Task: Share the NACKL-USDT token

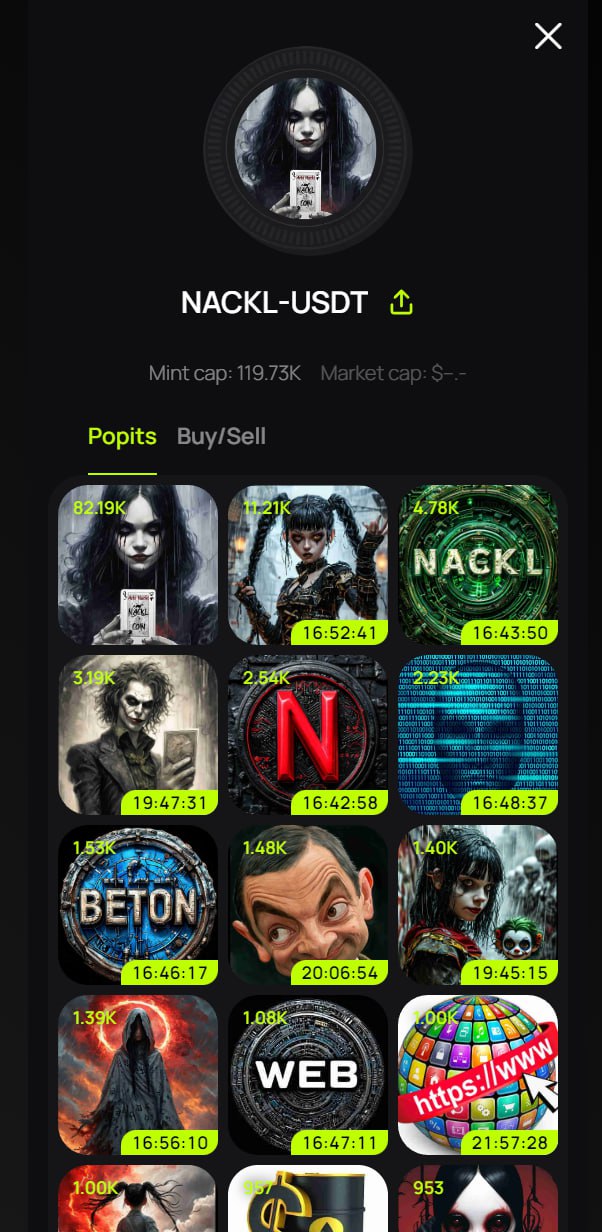Action: pos(401,302)
